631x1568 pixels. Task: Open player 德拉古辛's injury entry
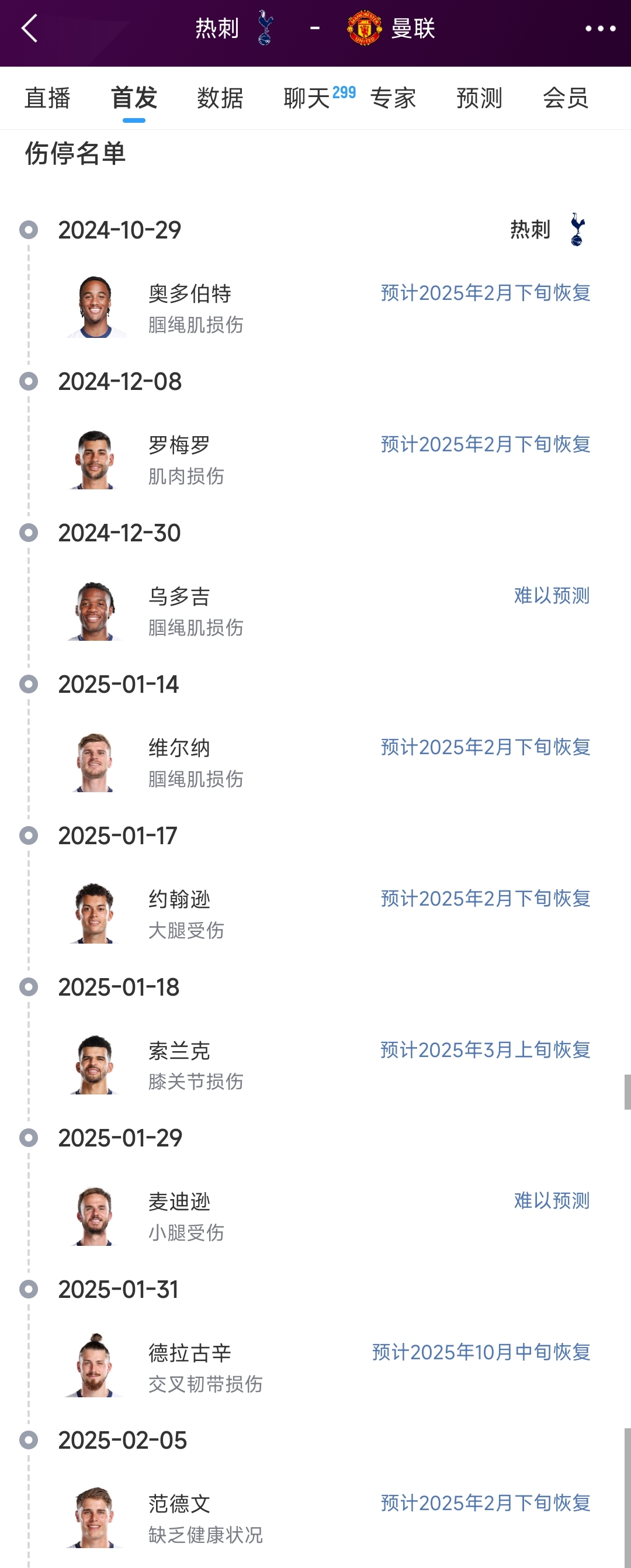coord(190,1366)
